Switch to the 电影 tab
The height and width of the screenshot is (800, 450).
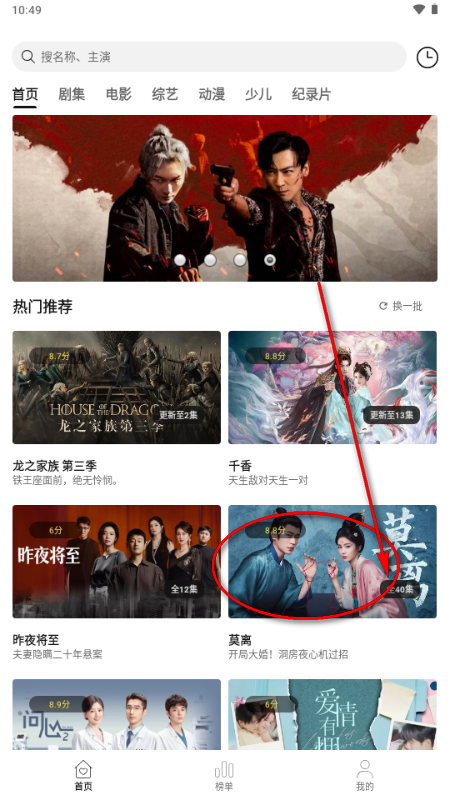coord(118,94)
